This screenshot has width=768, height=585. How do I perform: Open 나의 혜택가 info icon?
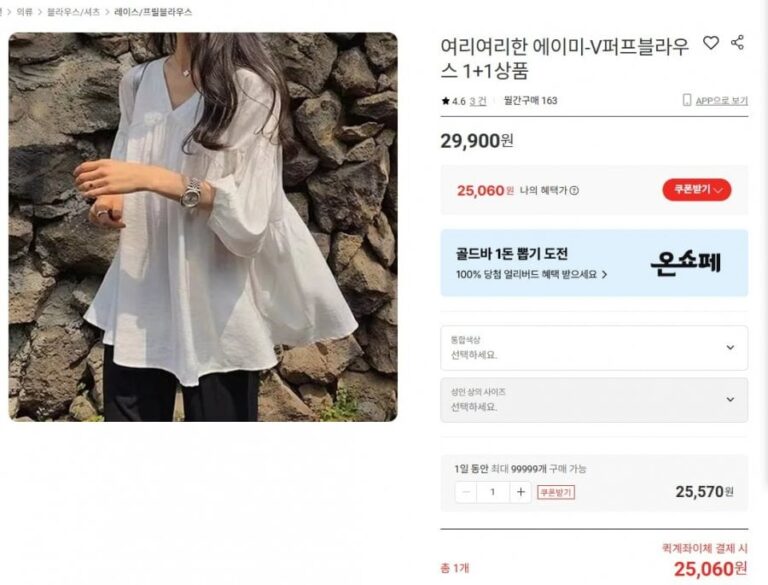(x=574, y=191)
